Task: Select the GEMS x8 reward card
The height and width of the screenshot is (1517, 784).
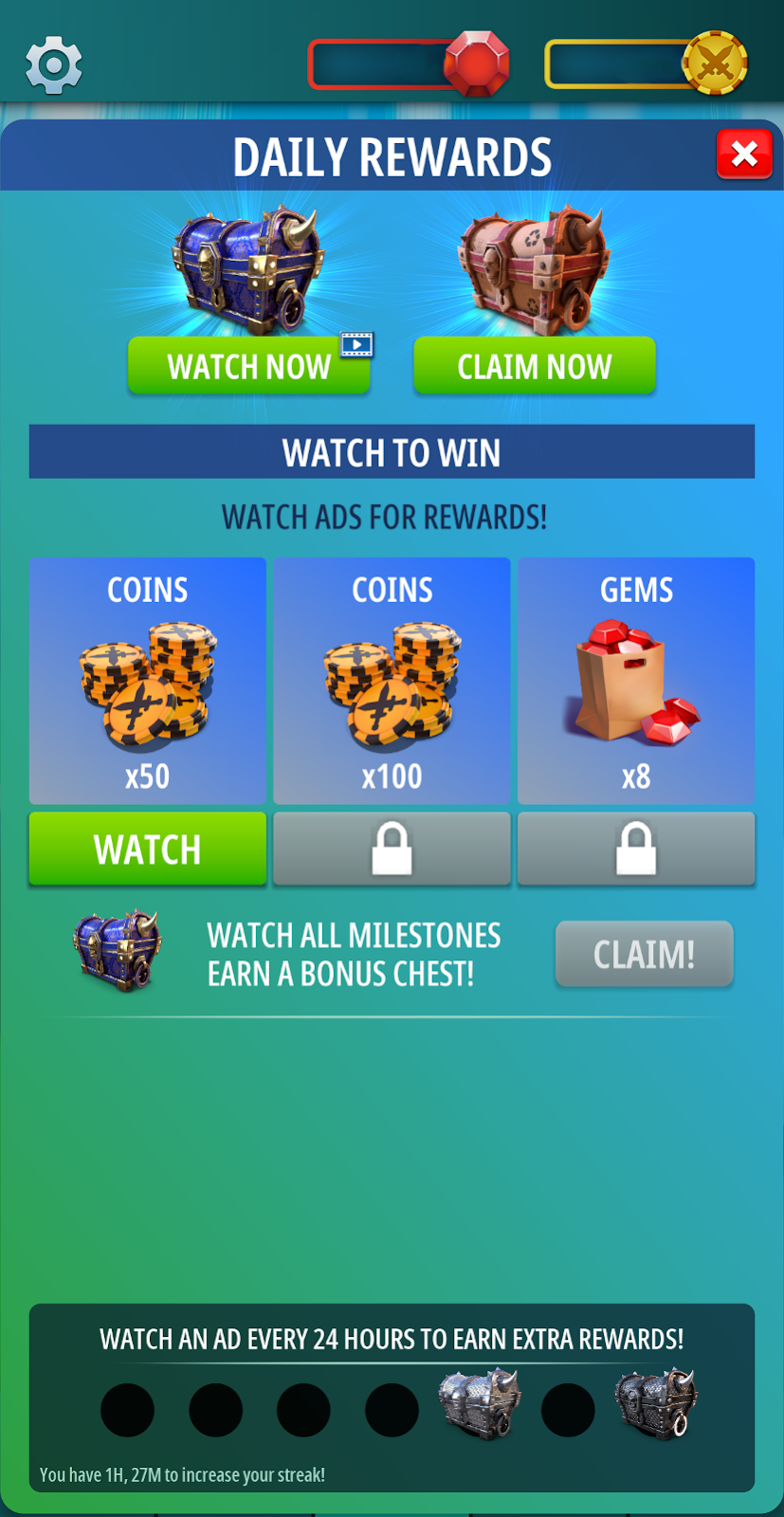Action: point(635,680)
